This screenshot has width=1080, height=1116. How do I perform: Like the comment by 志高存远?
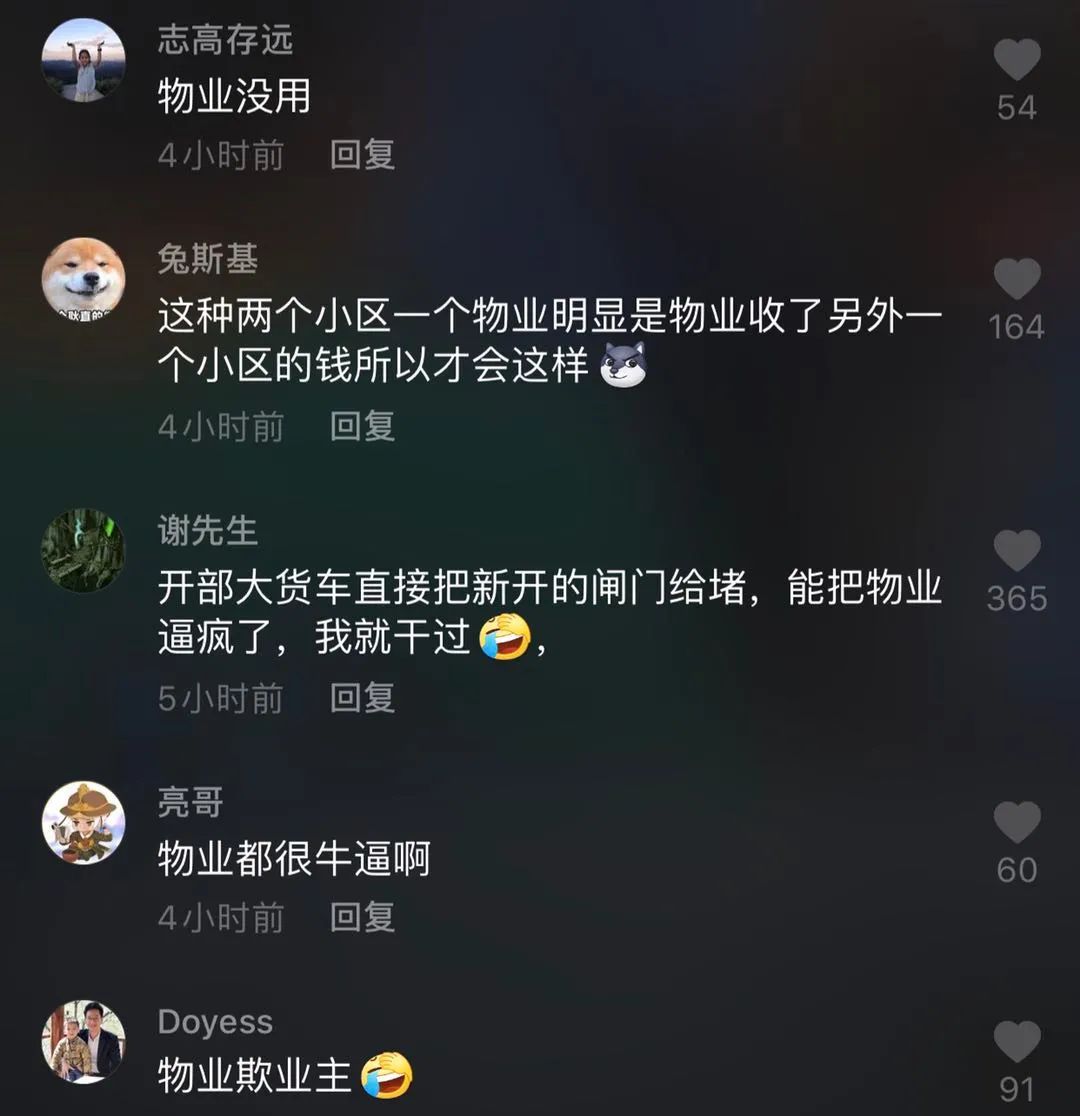1017,60
